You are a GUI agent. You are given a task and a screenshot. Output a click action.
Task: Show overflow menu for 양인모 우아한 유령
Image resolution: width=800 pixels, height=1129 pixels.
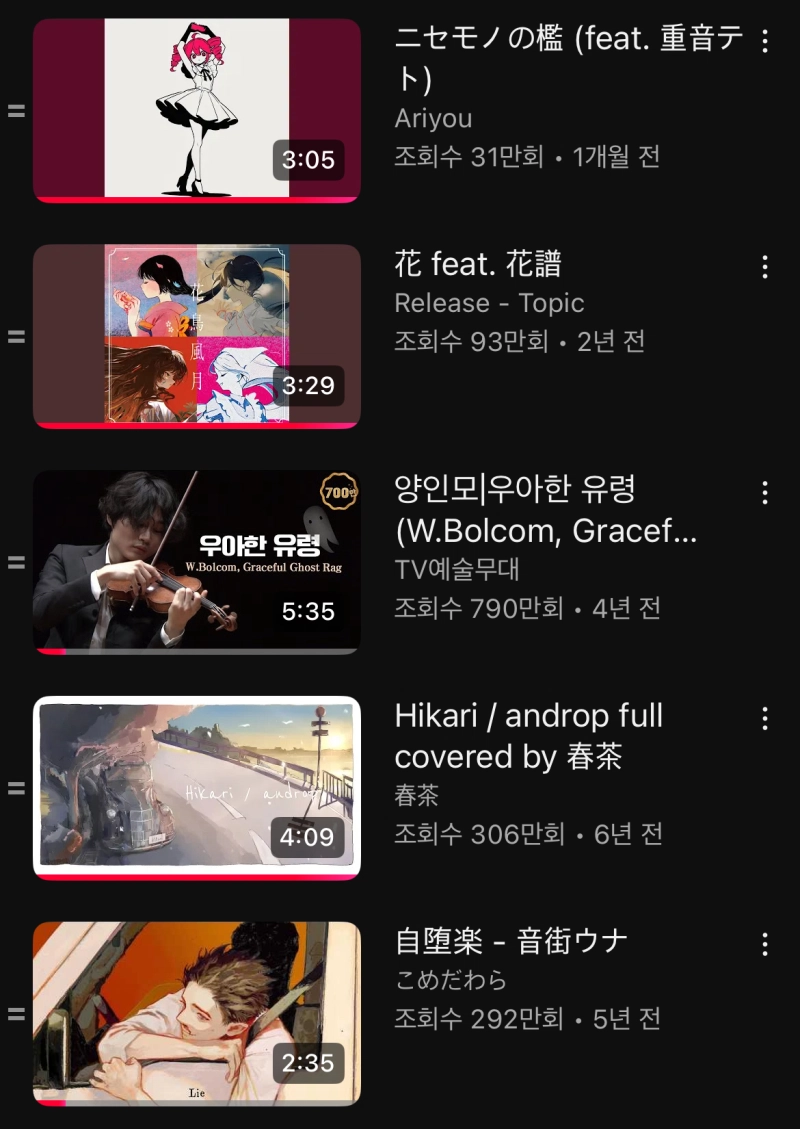pos(765,492)
